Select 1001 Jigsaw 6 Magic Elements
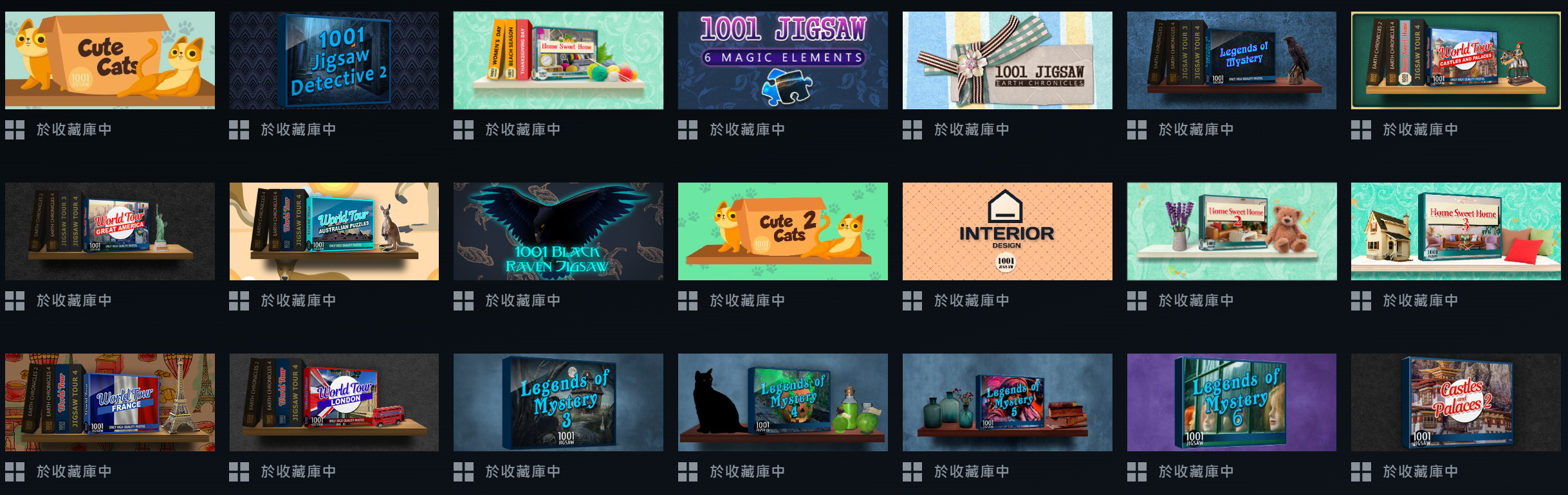This screenshot has width=1568, height=495. (782, 60)
